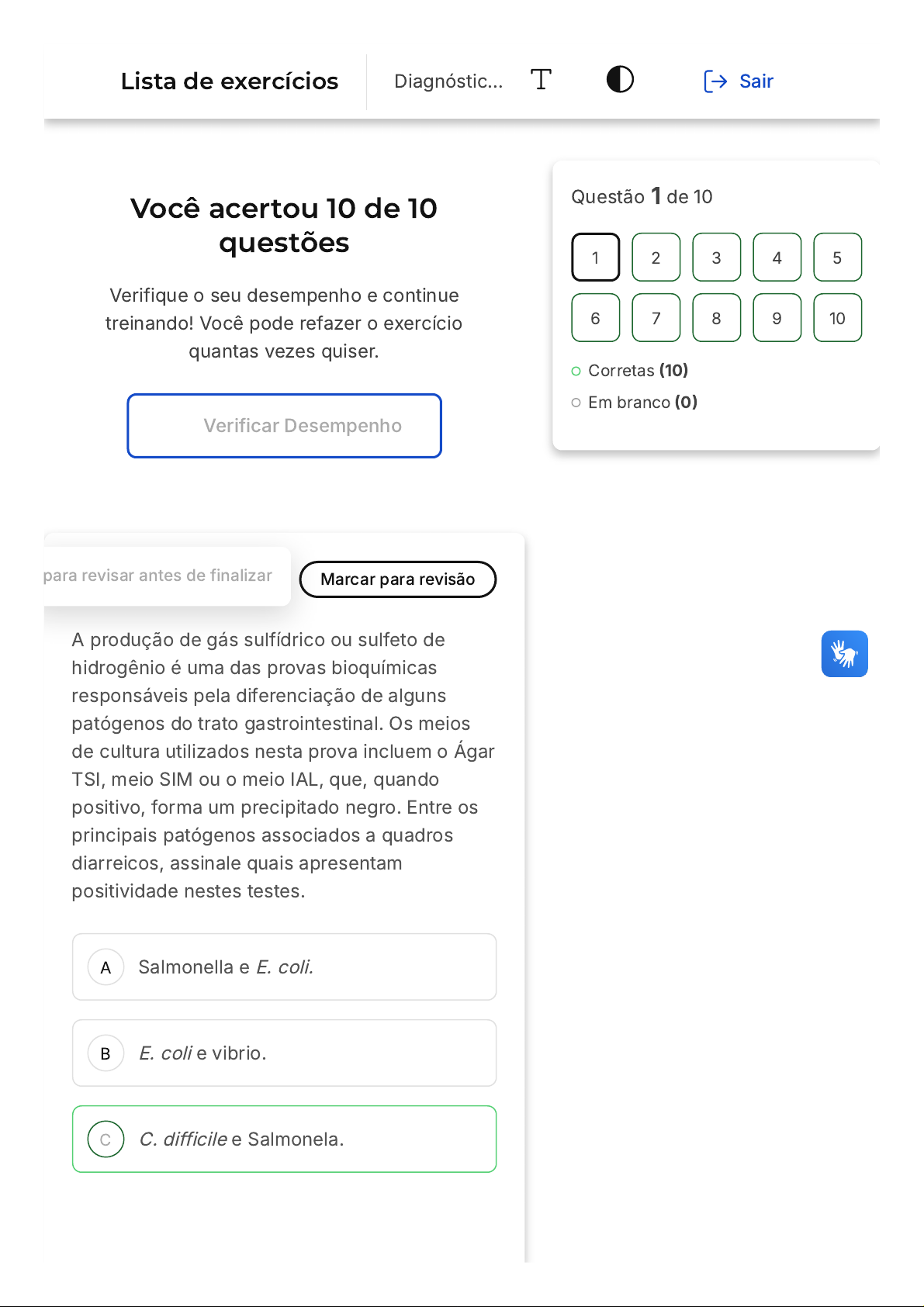Open the Diagnóstic... header item
This screenshot has width=924, height=1307.
coord(448,81)
